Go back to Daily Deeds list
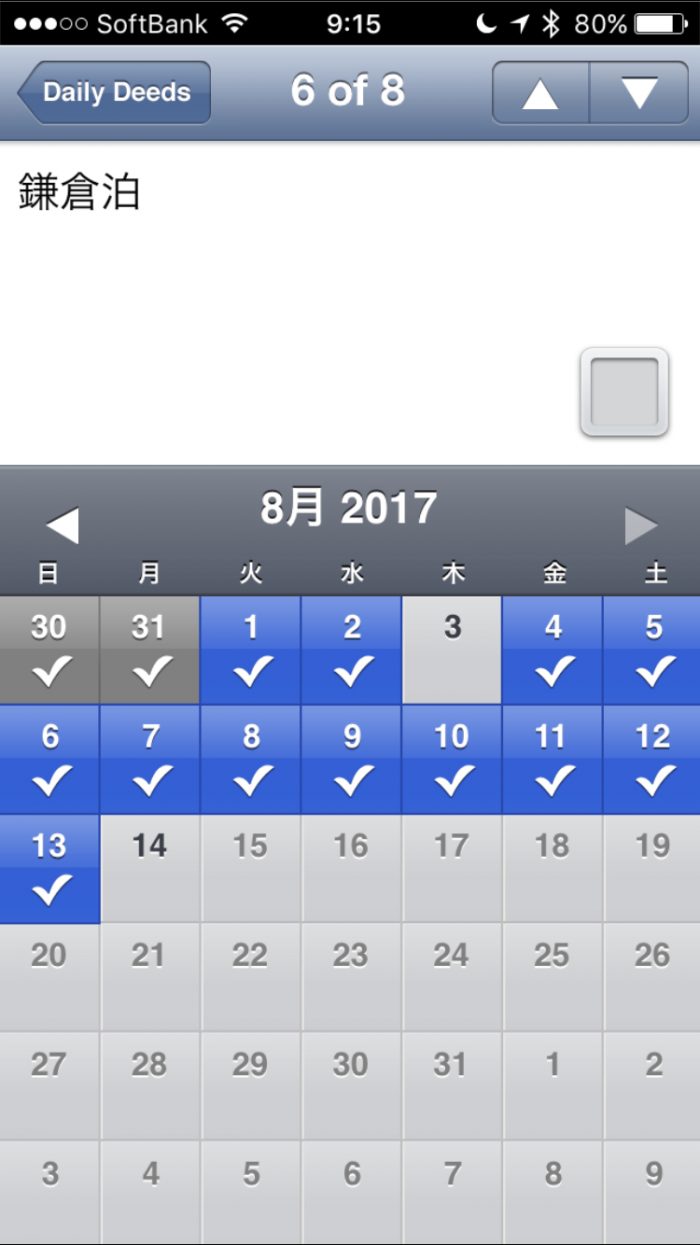 click(114, 92)
